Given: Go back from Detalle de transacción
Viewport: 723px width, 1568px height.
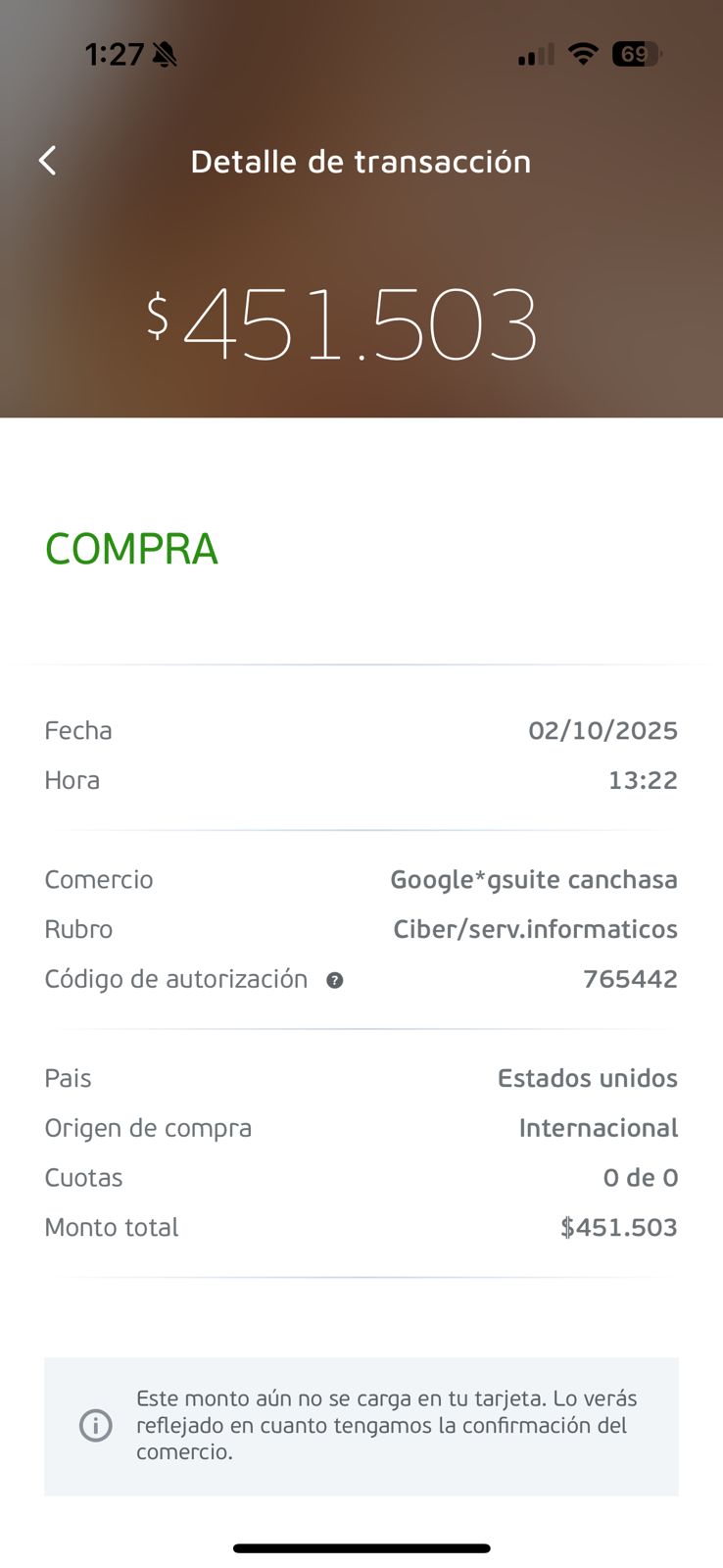Looking at the screenshot, I should pos(47,161).
